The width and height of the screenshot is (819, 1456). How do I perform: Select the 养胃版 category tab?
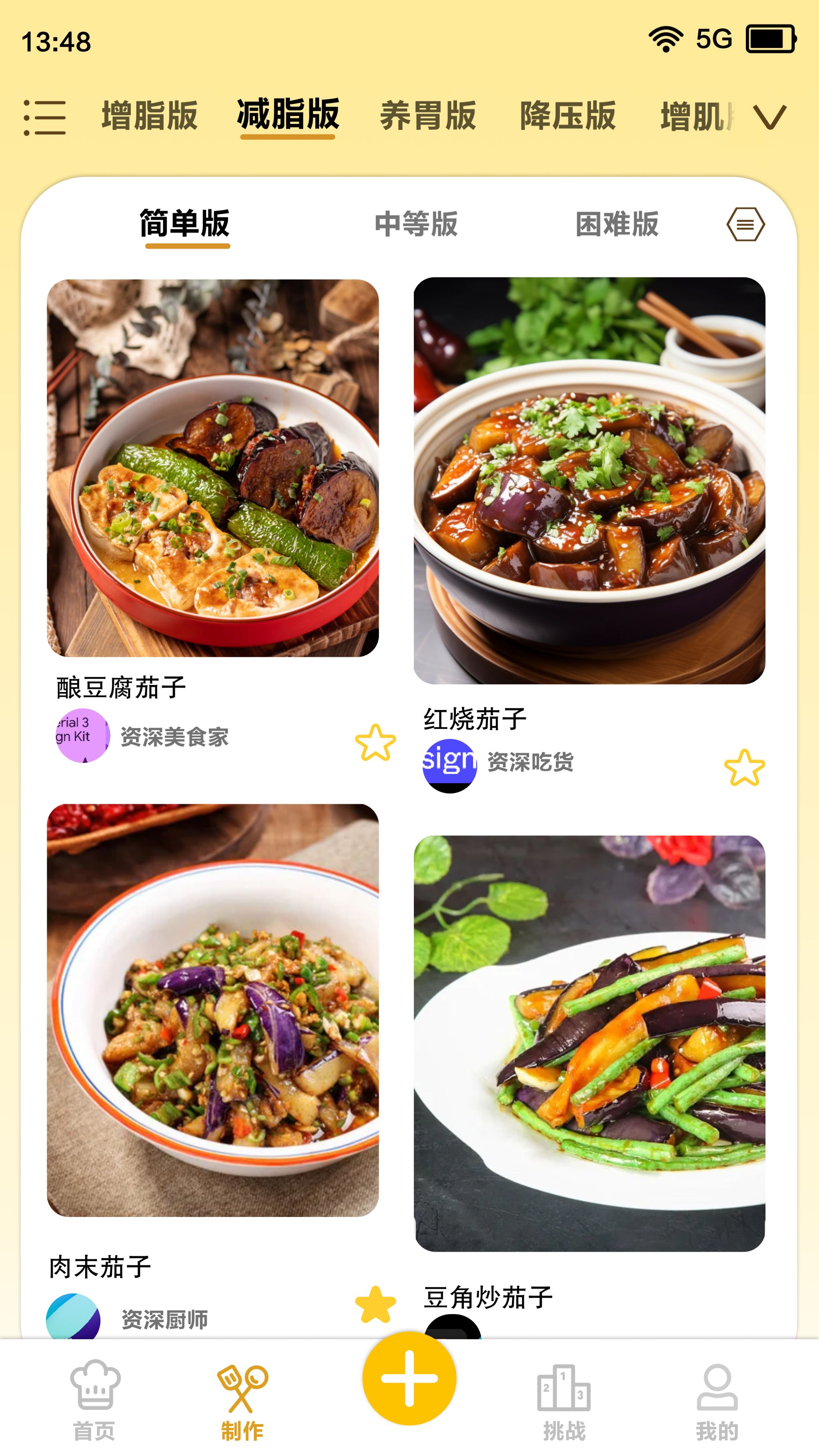point(428,116)
